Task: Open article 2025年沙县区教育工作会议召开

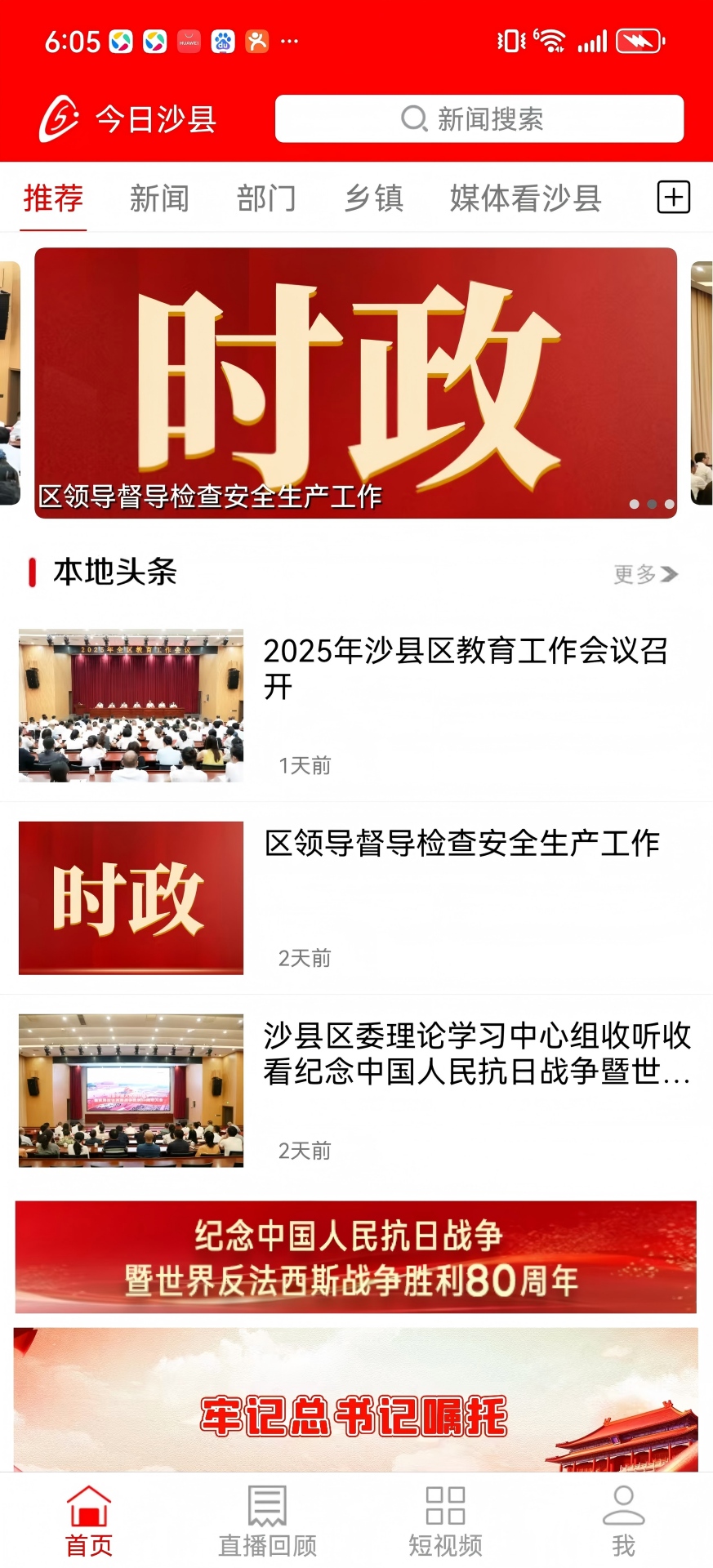Action: tap(466, 668)
